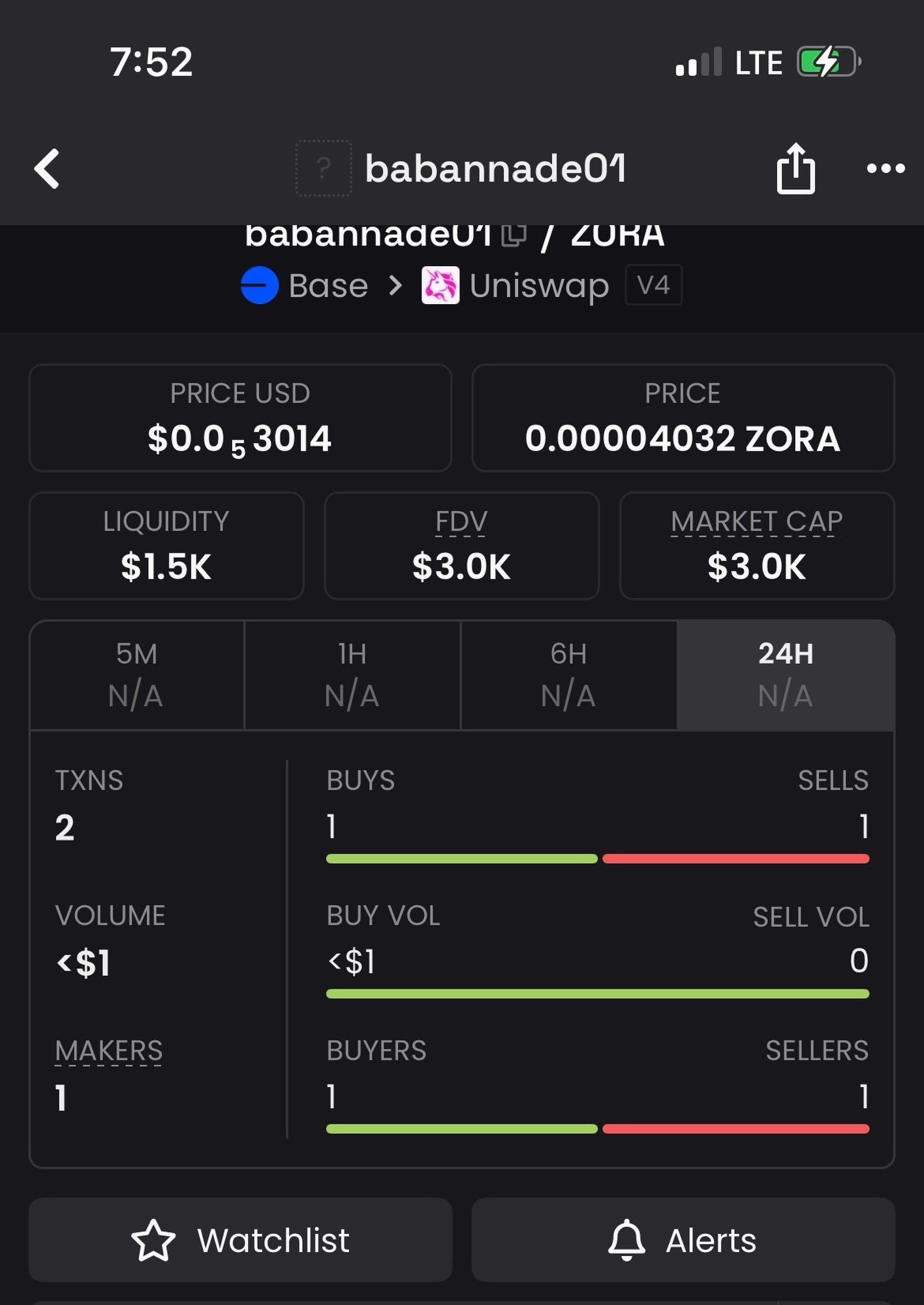Copy the babannade01 token name
This screenshot has width=924, height=1305.
coord(514,236)
